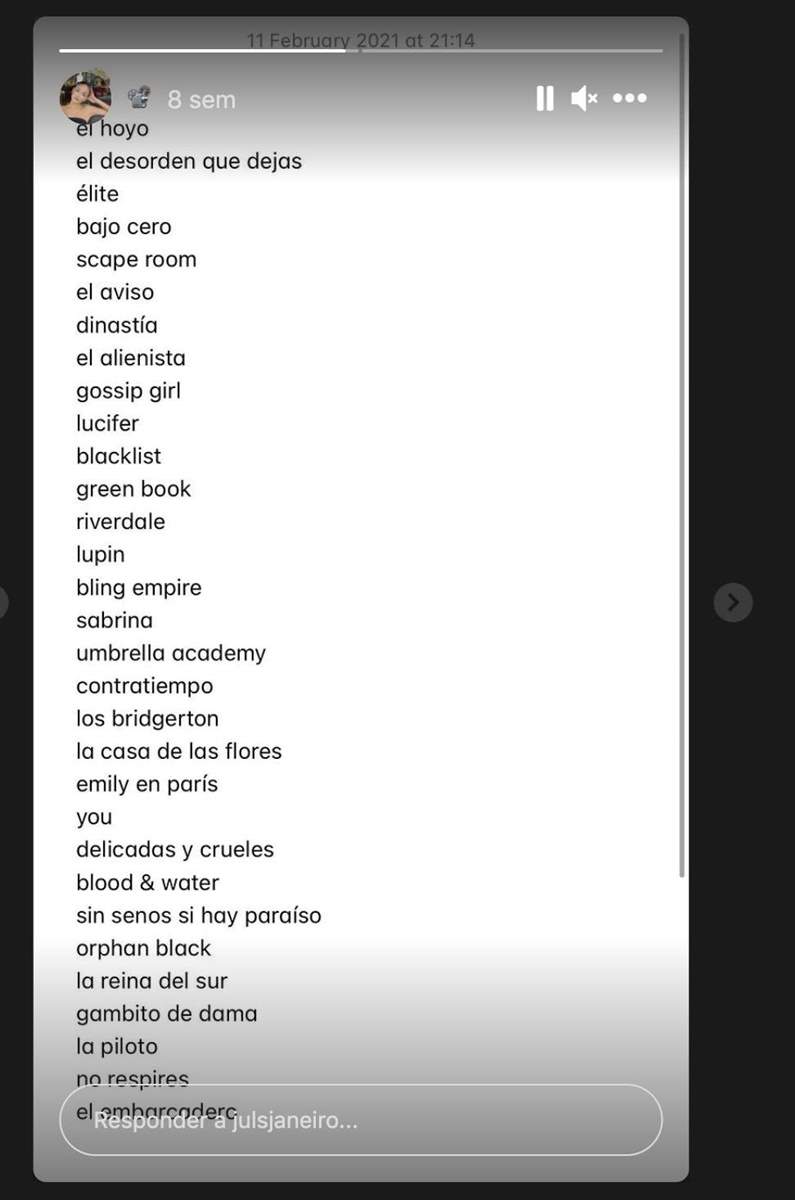
Task: Go to the next story
Action: point(733,602)
